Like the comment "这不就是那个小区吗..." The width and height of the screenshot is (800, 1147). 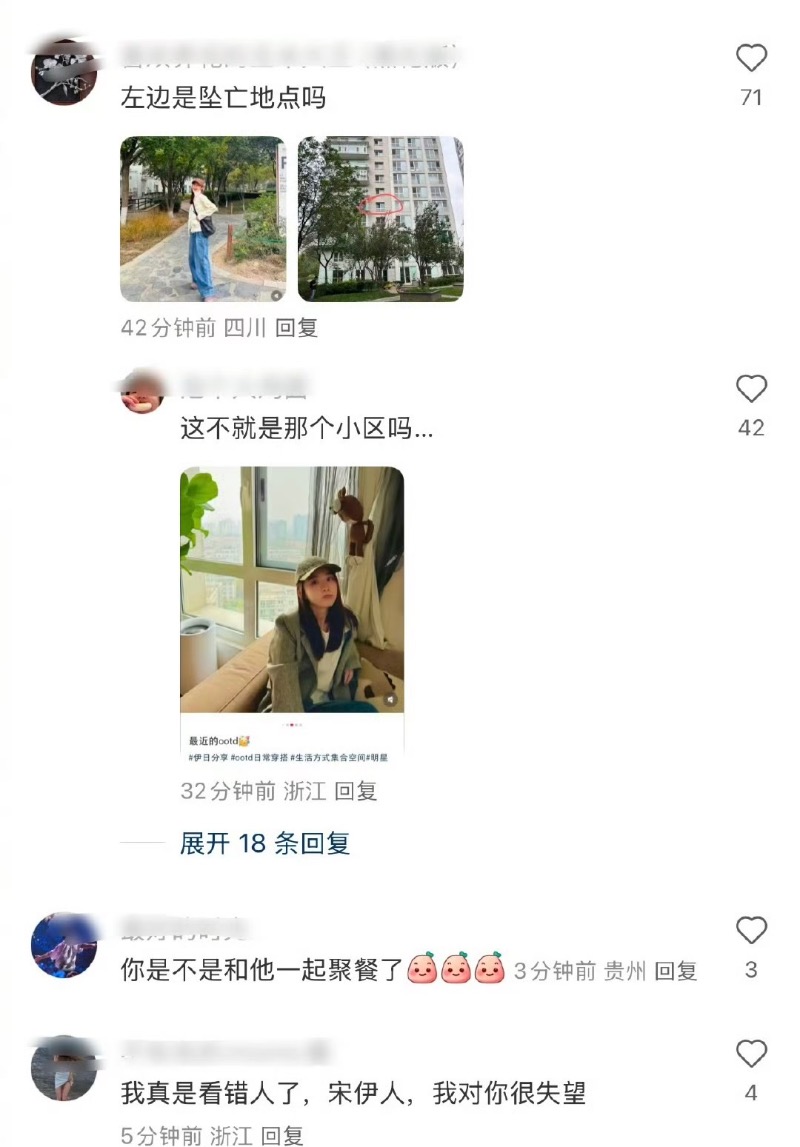751,390
